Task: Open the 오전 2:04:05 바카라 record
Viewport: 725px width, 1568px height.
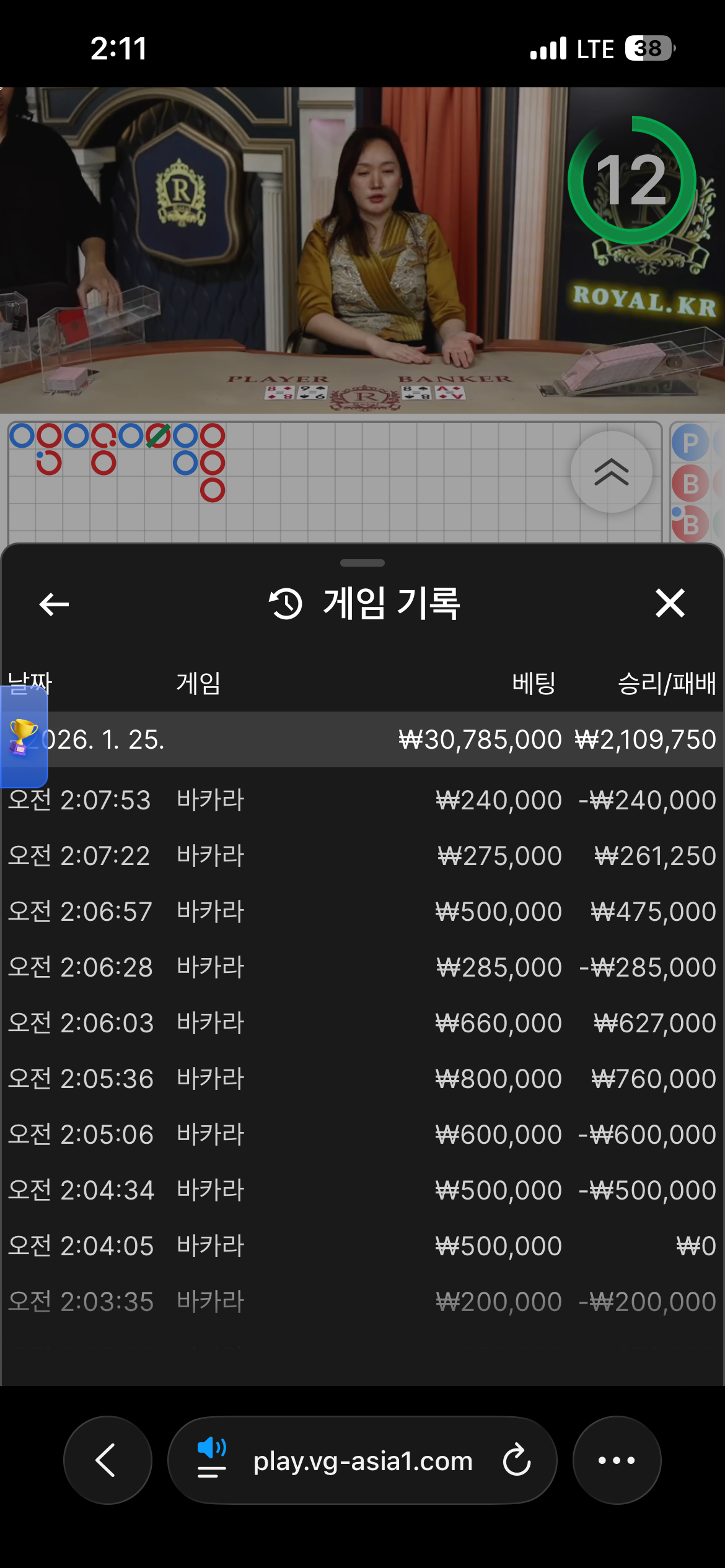Action: coord(362,1246)
